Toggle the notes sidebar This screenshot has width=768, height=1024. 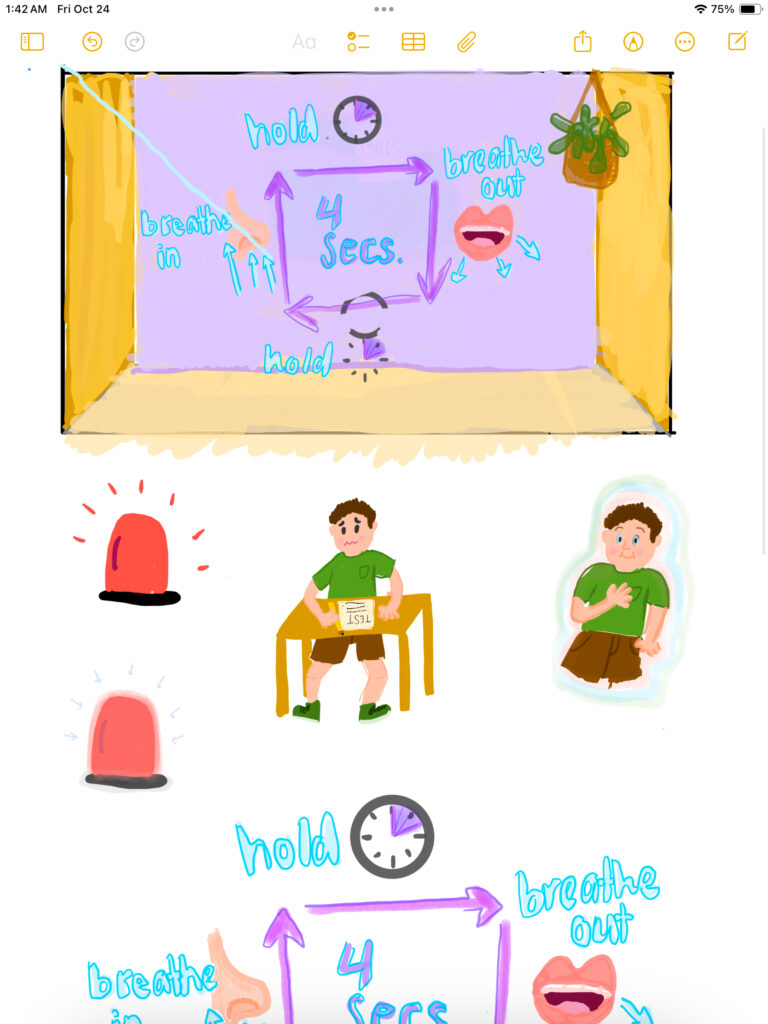pos(32,42)
